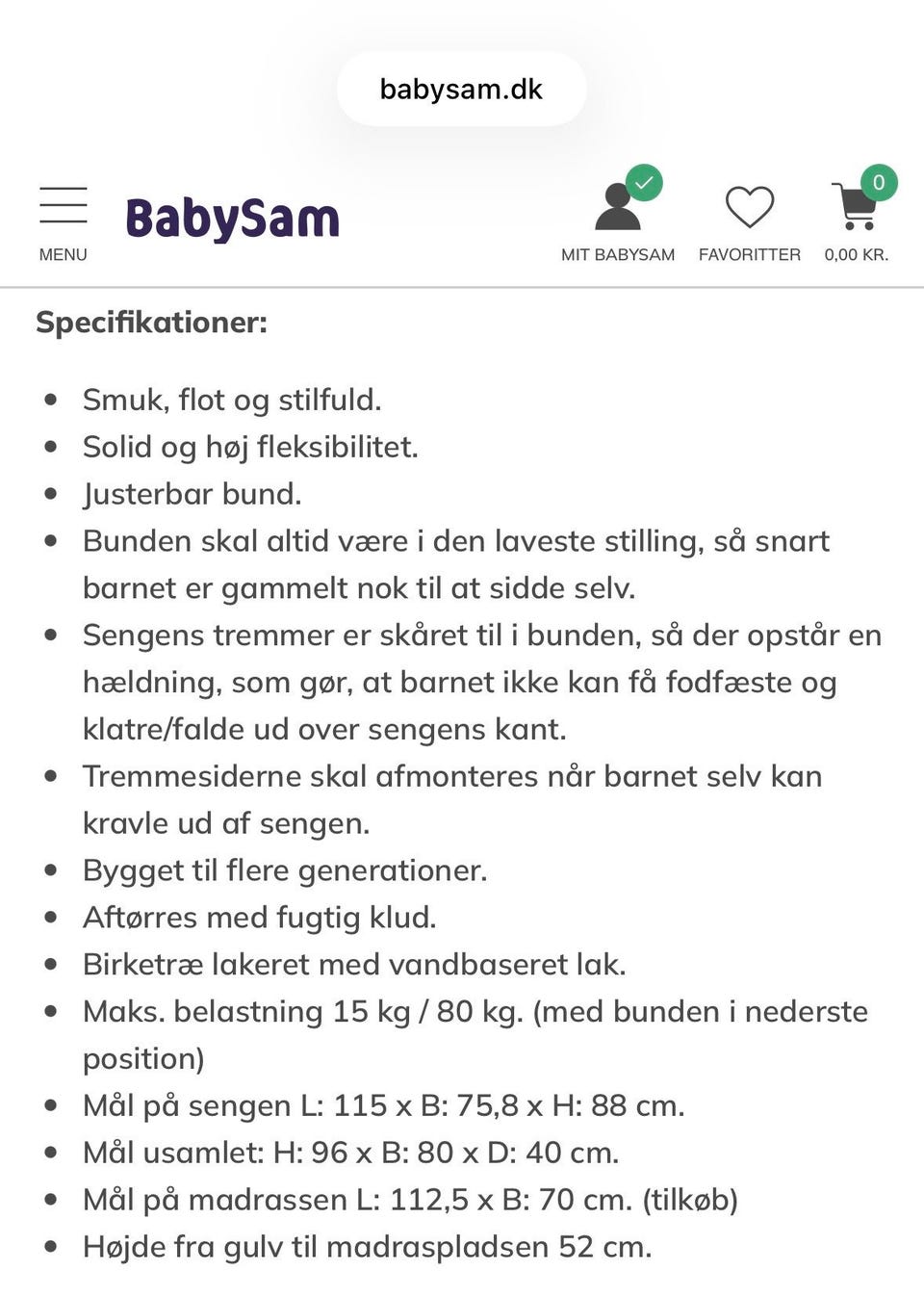Click the bullet mentioning madrassen tilkøb

pyautogui.click(x=412, y=1200)
